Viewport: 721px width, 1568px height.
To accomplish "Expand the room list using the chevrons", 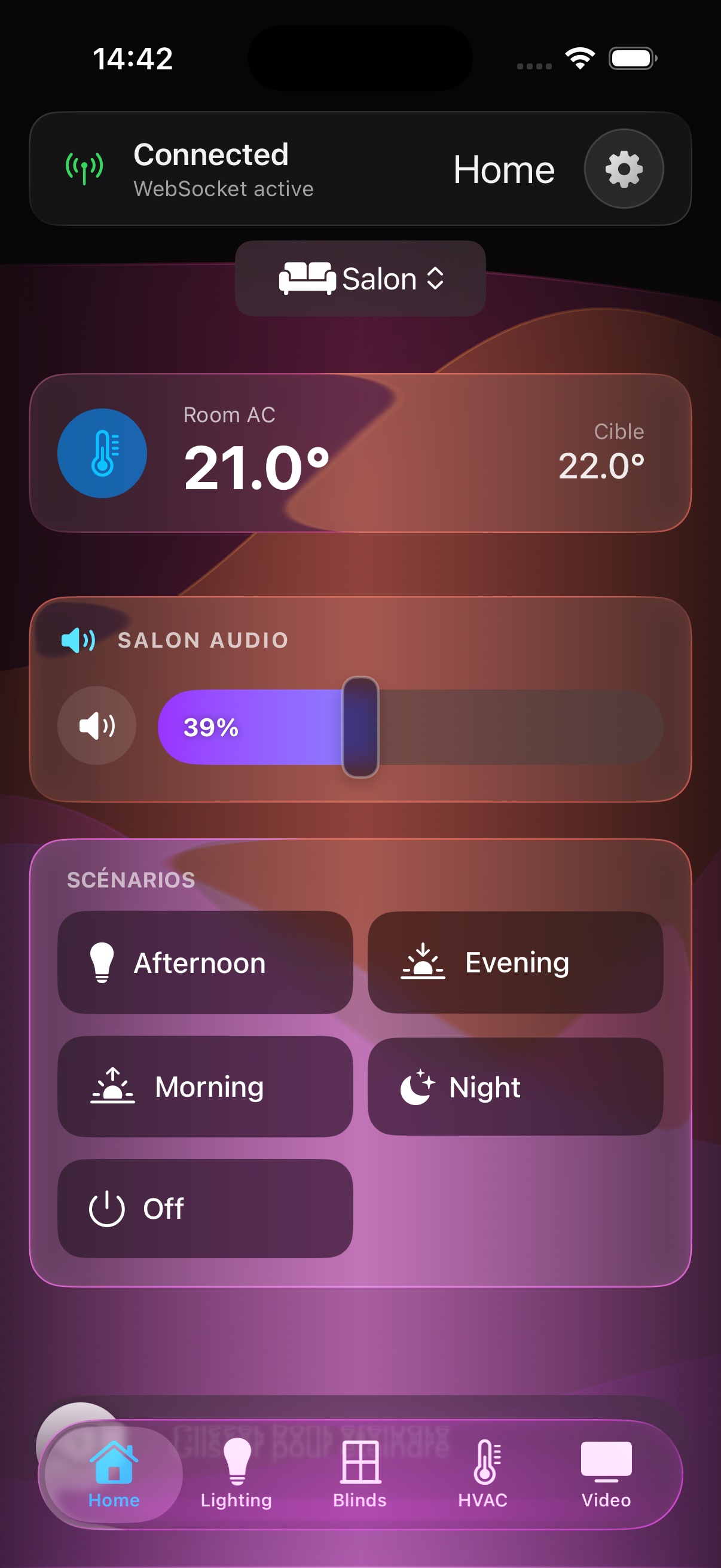I will [436, 278].
